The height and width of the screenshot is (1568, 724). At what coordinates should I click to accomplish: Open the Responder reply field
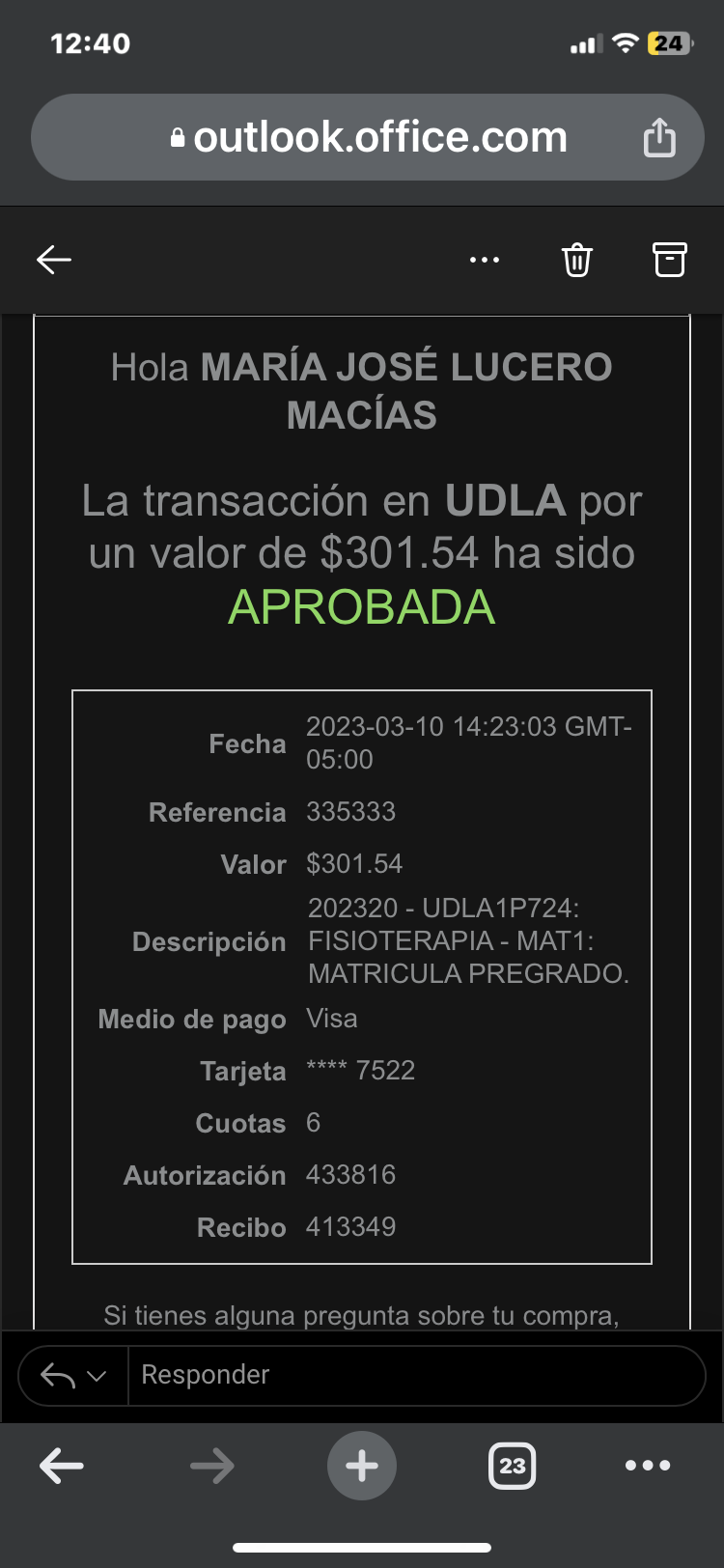pos(415,1375)
